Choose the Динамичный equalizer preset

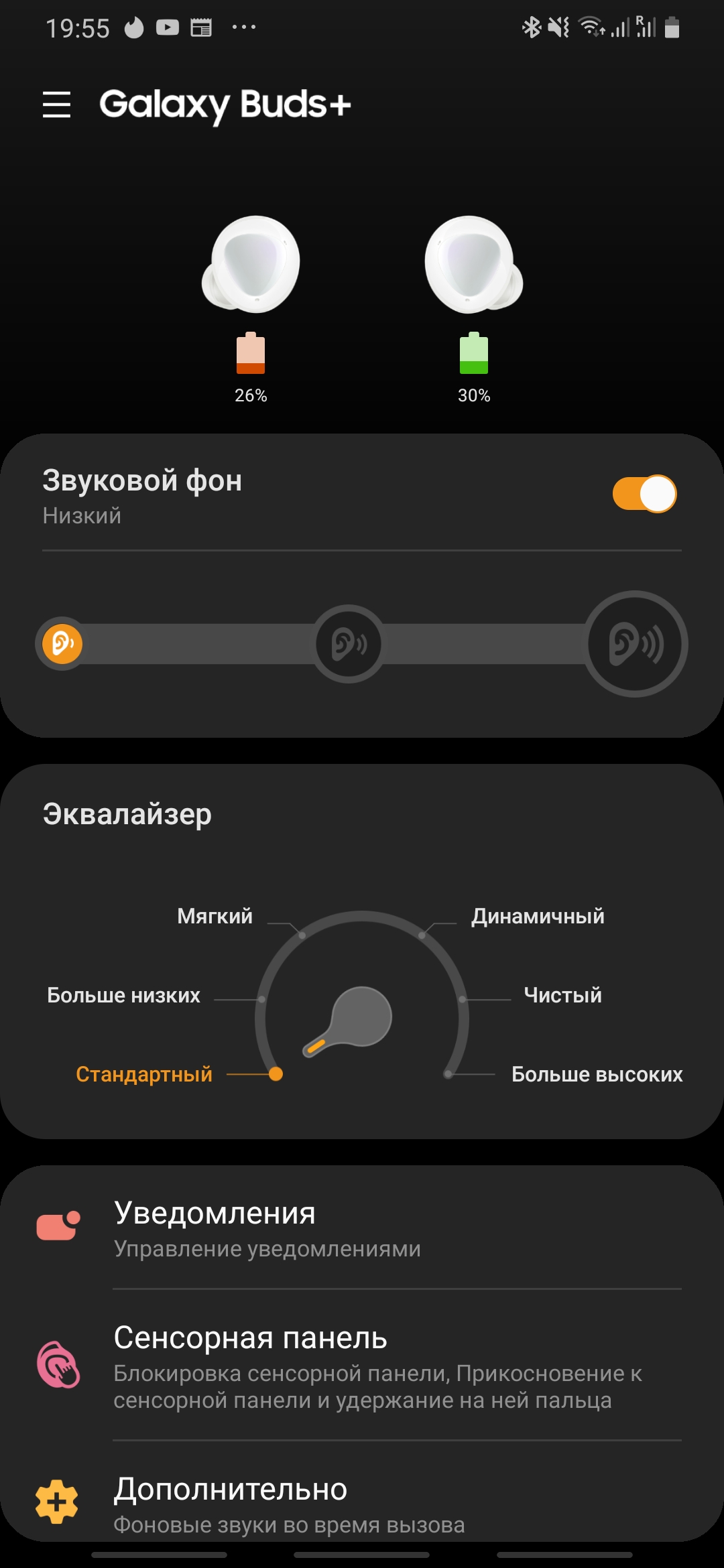click(537, 916)
